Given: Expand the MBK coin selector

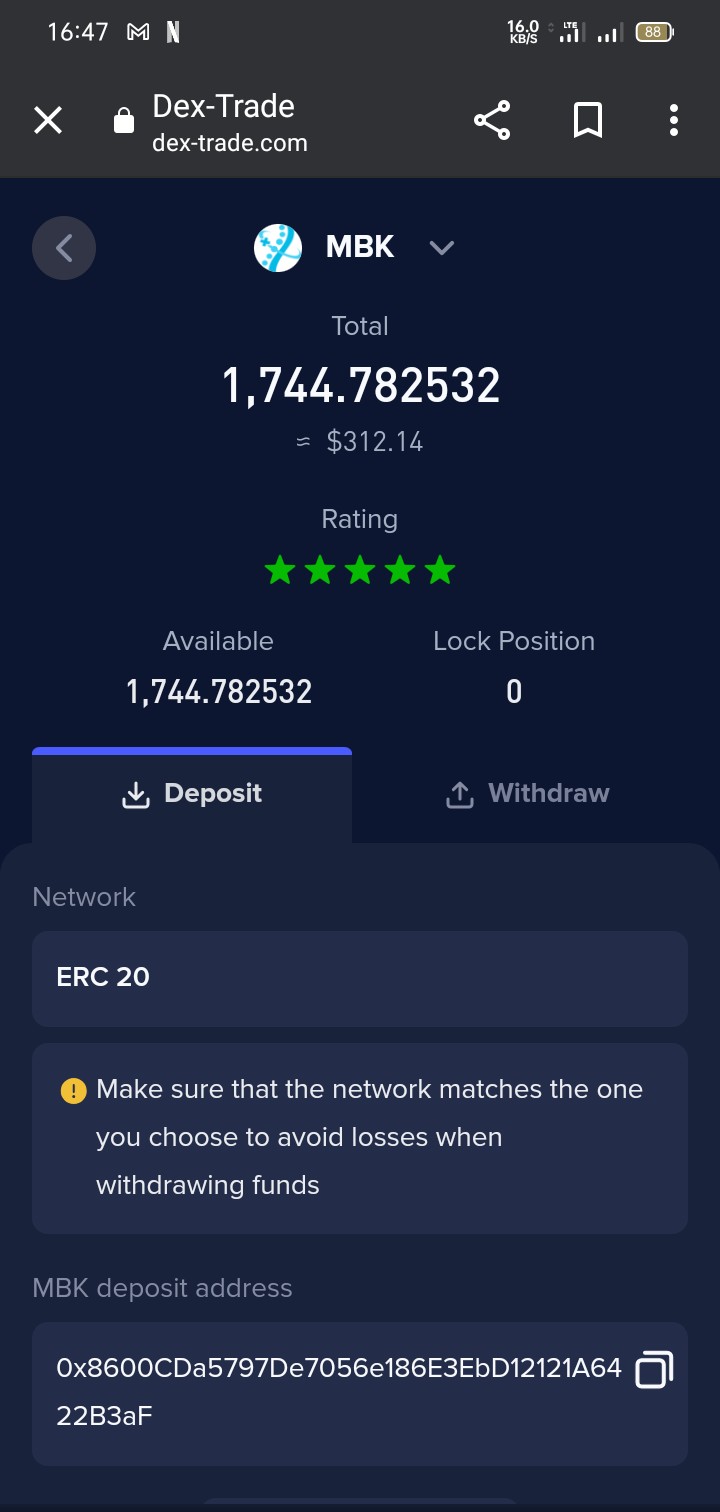Looking at the screenshot, I should pos(442,247).
